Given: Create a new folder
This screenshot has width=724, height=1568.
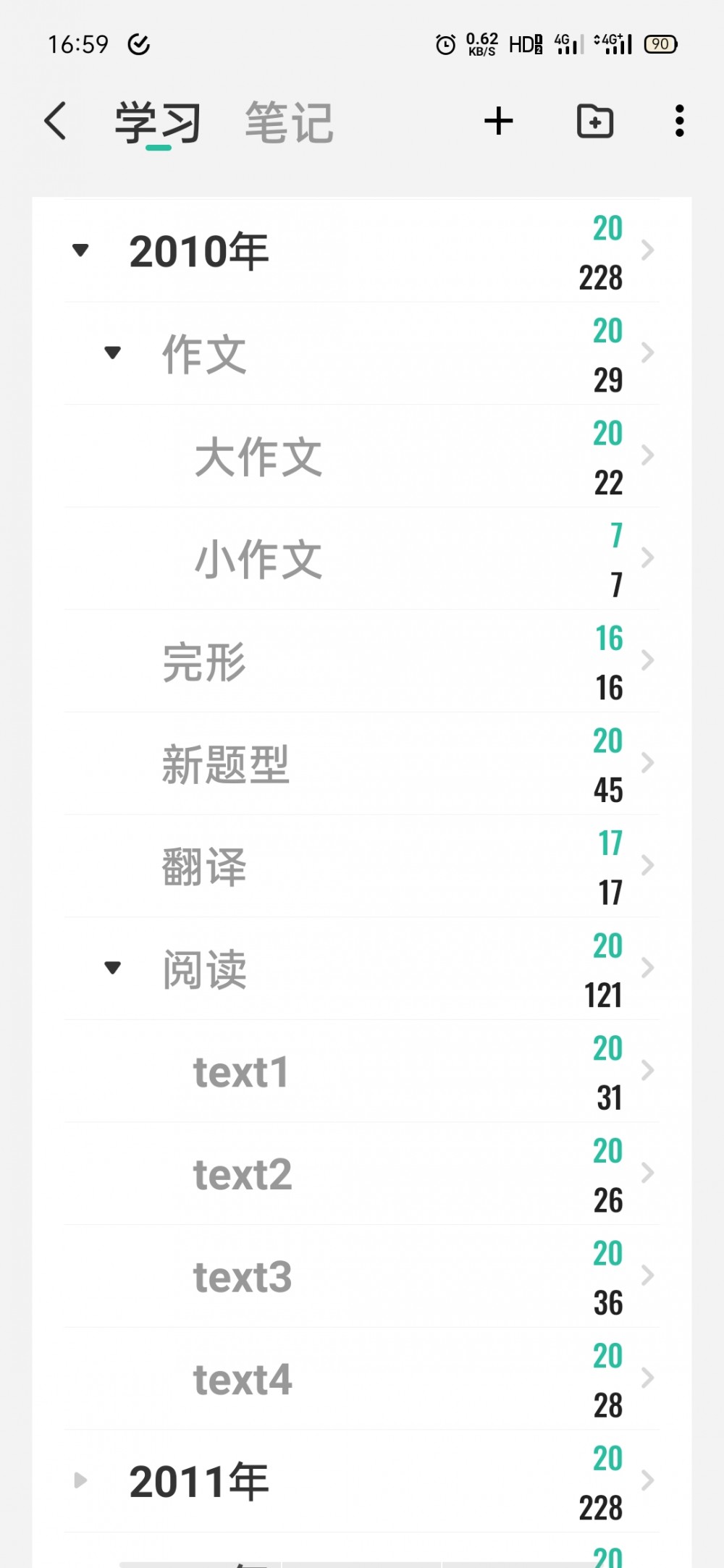Looking at the screenshot, I should (x=595, y=121).
